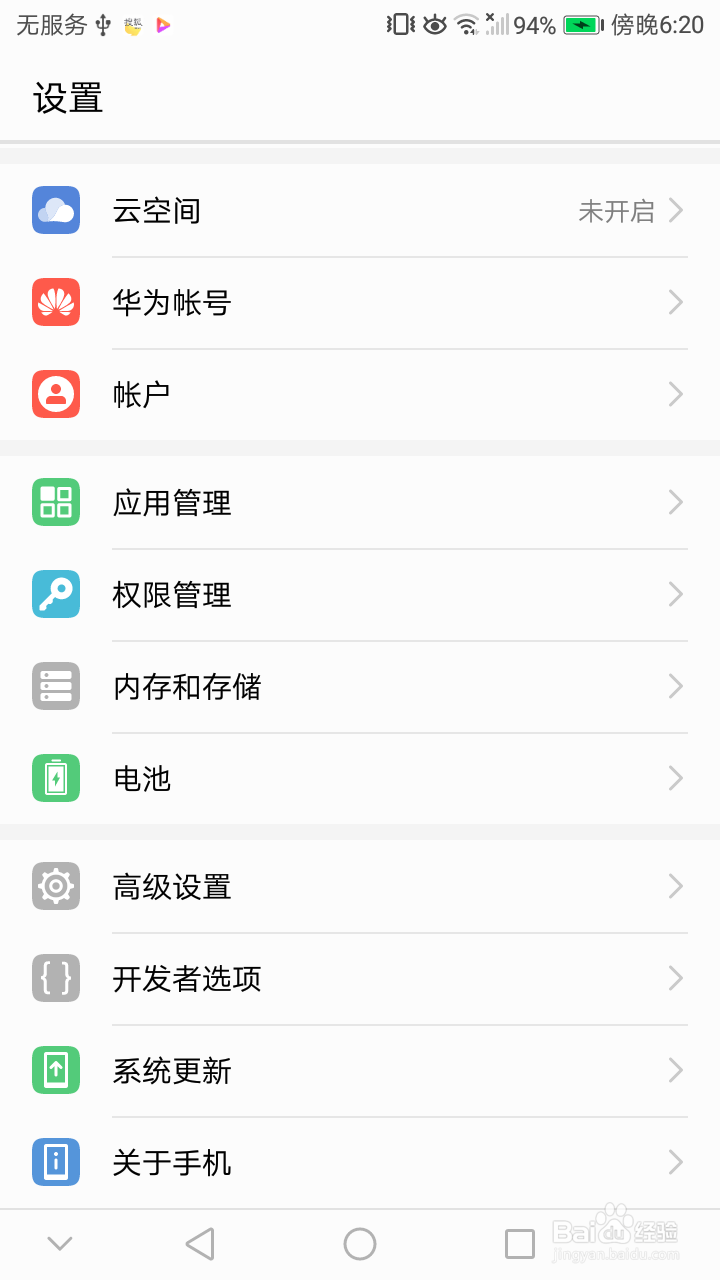This screenshot has width=720, height=1280.
Task: Tap the 华为帐号 Huawei account icon
Action: pyautogui.click(x=55, y=302)
